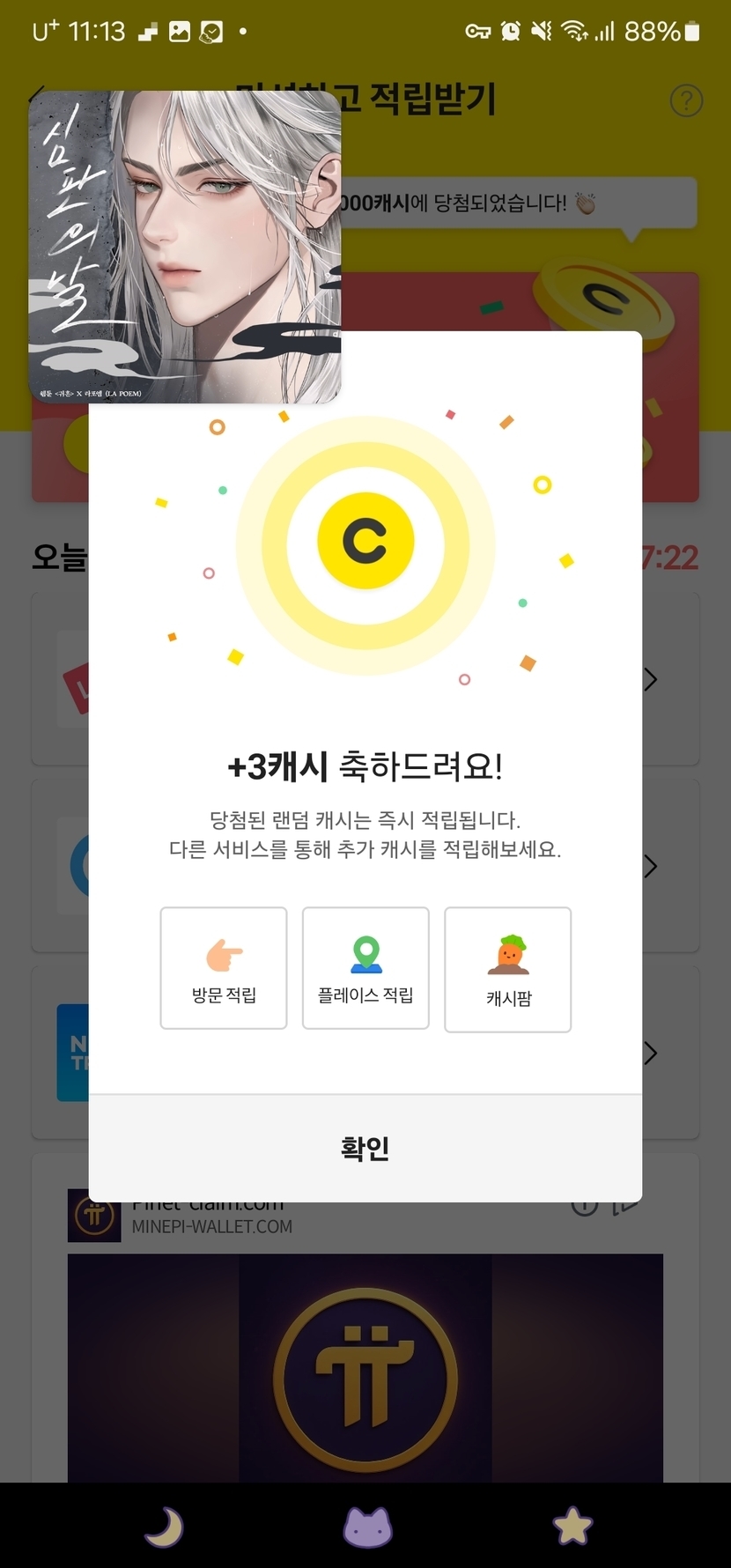731x1568 pixels.
Task: Tap the cat face icon in bottom bar
Action: (367, 1527)
